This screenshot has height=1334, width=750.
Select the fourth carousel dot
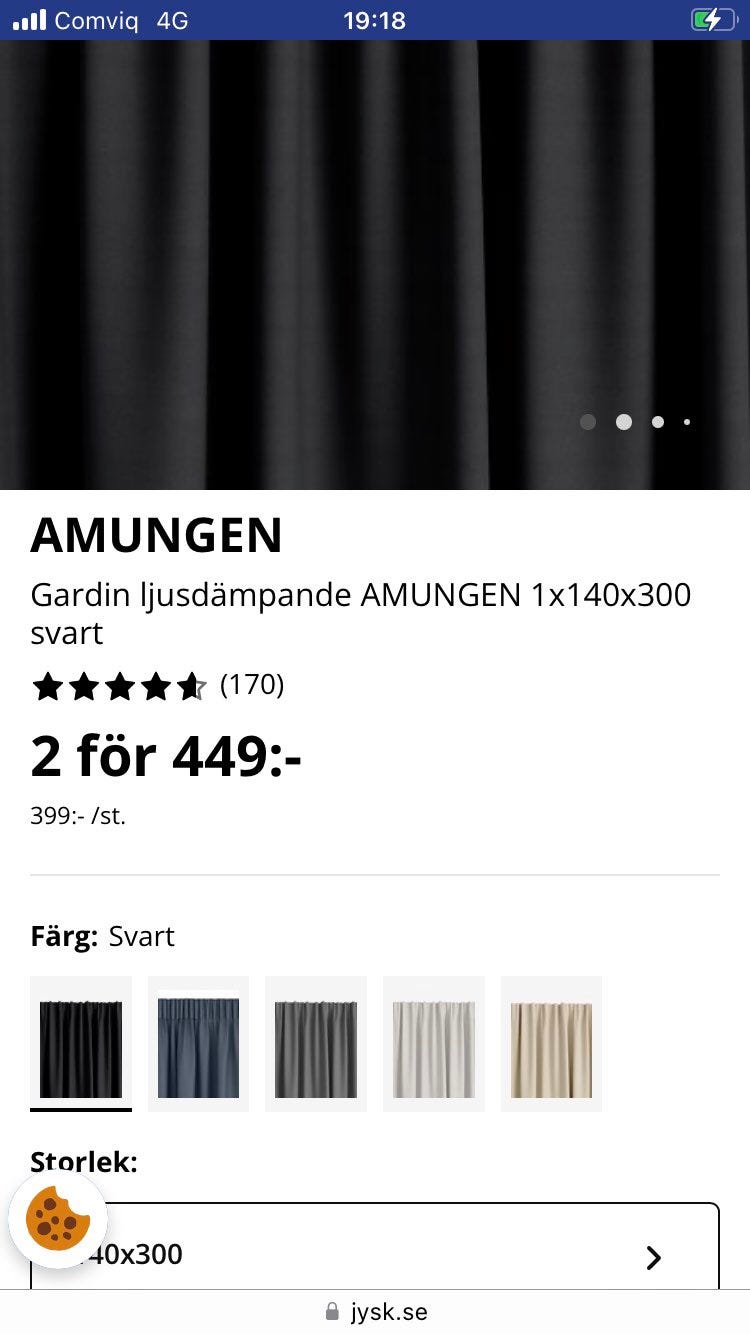click(686, 422)
